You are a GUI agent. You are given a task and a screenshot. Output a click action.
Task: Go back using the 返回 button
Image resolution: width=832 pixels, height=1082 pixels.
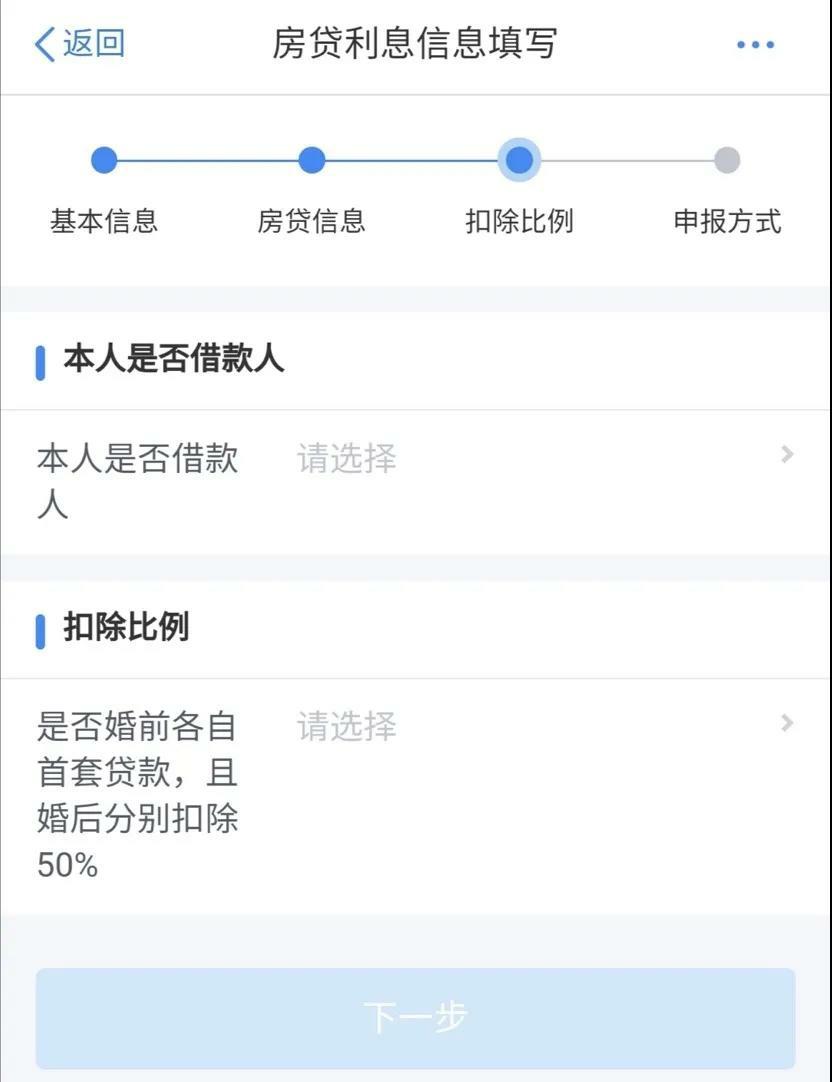pos(80,45)
